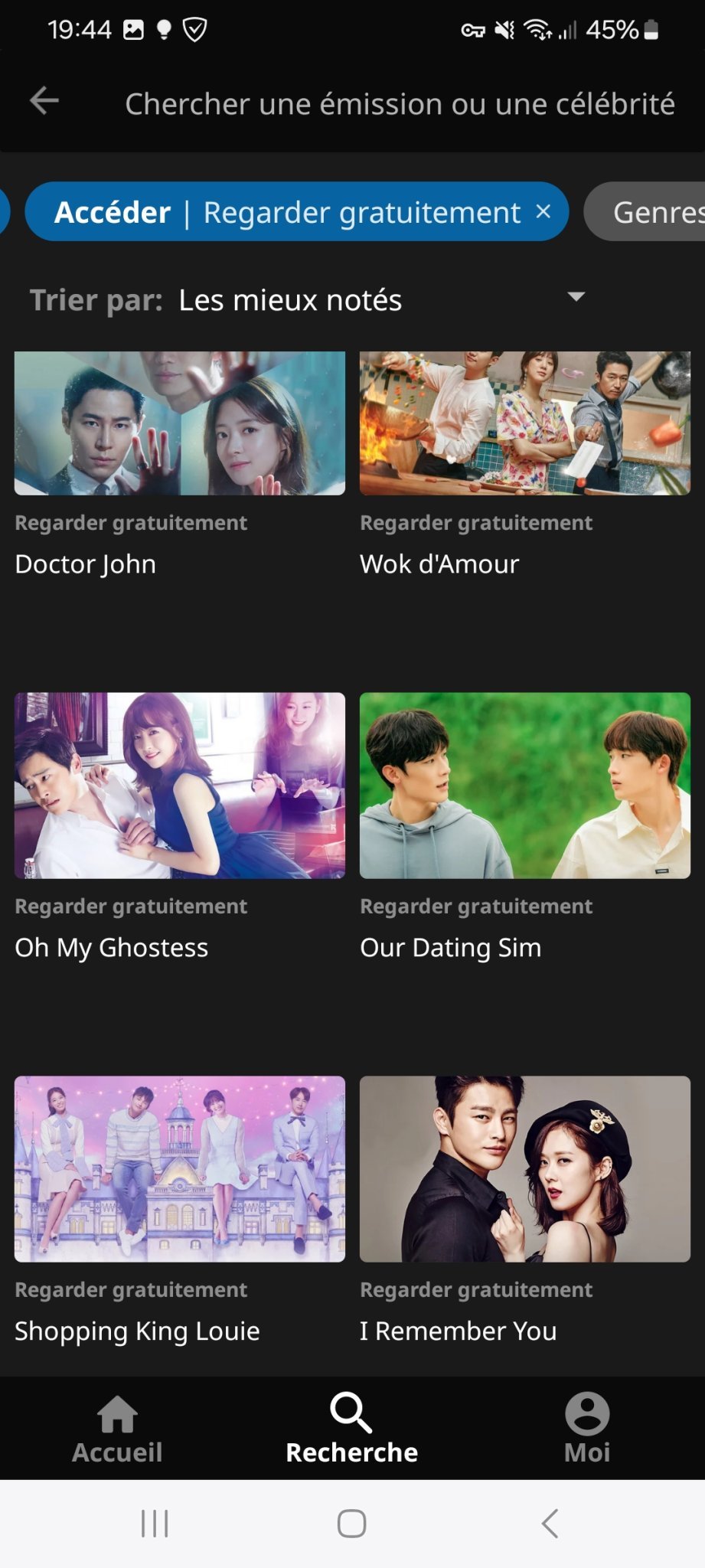Select the Oh My Ghostess card
Image resolution: width=705 pixels, height=1568 pixels.
179,786
